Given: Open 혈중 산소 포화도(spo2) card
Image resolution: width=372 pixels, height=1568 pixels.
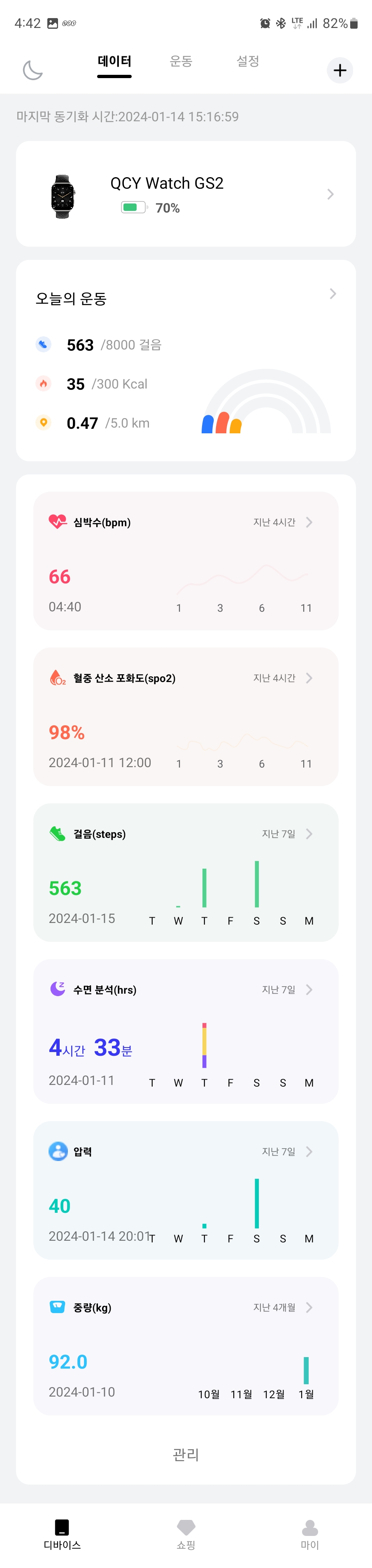Looking at the screenshot, I should [186, 717].
